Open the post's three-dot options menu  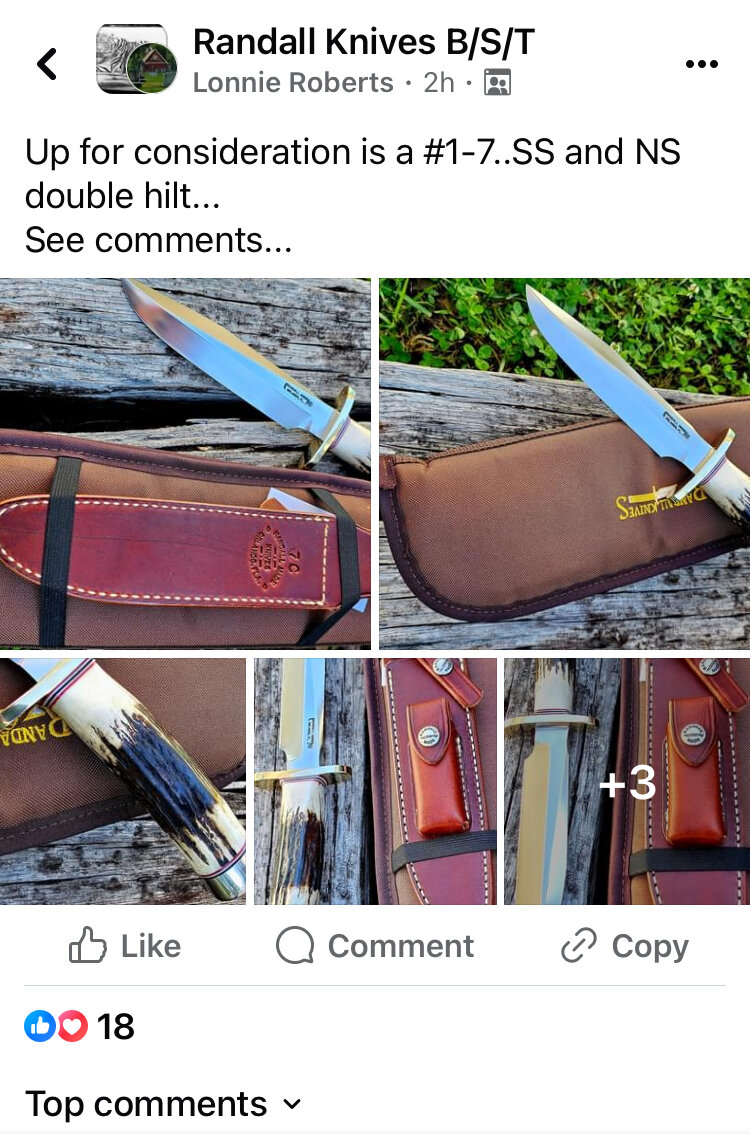point(702,64)
